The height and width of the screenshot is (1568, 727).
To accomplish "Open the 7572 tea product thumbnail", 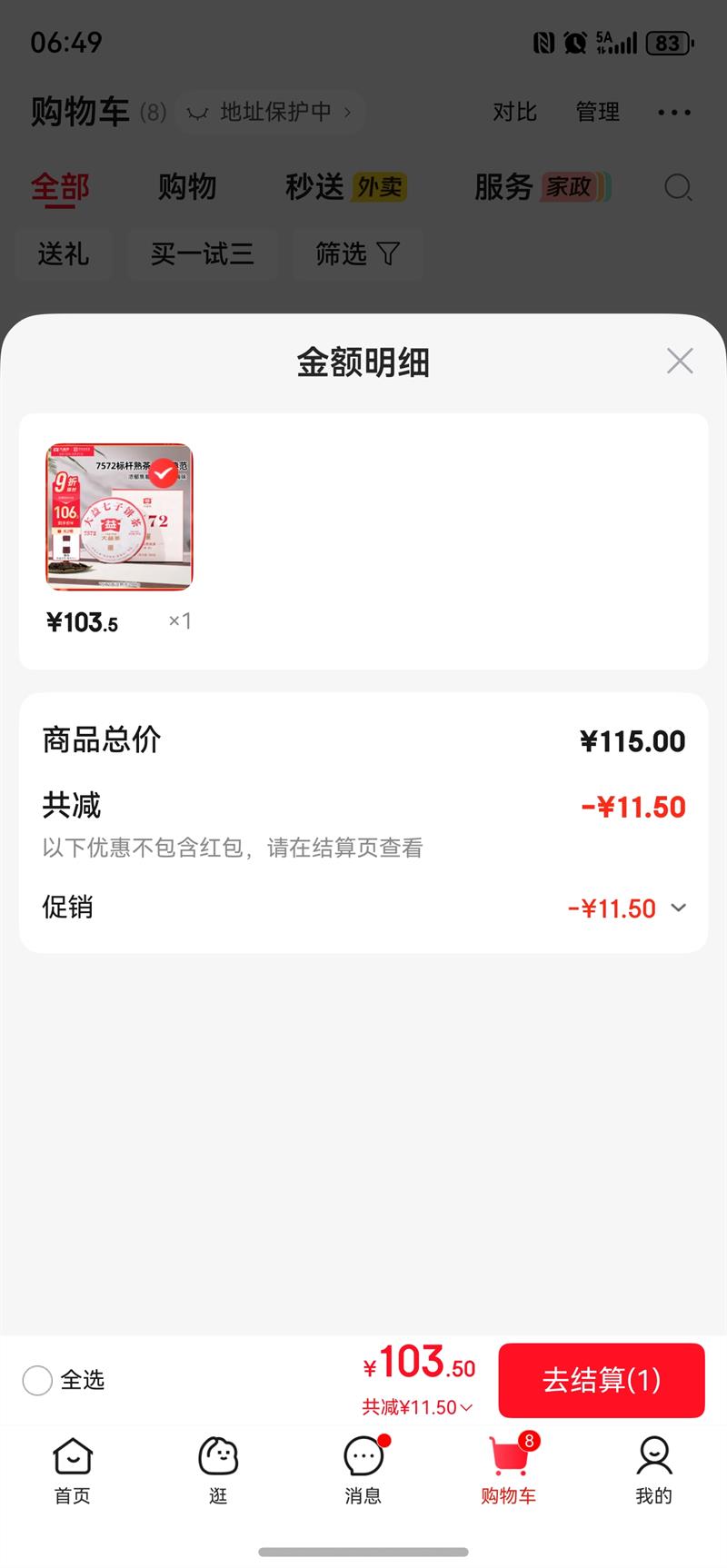I will [120, 516].
